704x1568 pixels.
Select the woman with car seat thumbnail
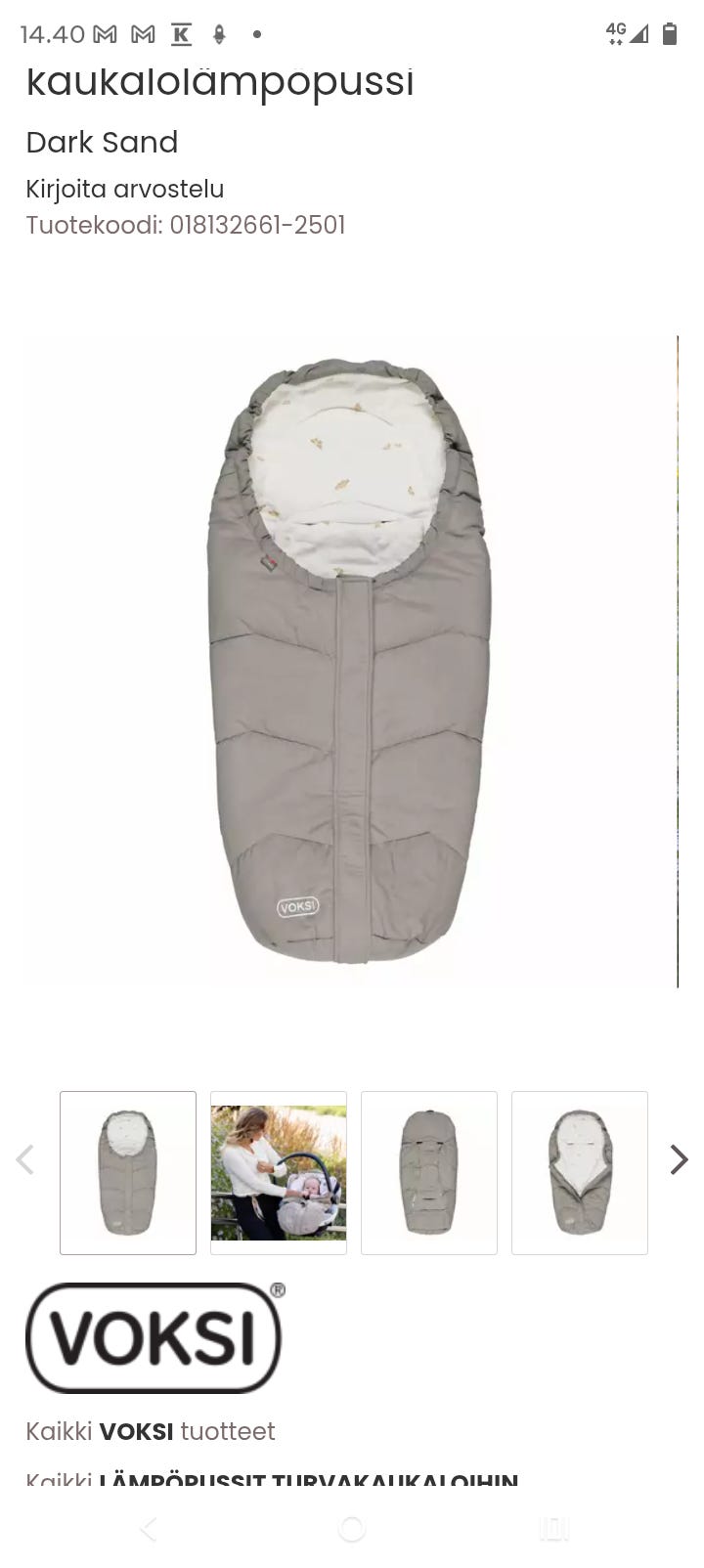[279, 1172]
